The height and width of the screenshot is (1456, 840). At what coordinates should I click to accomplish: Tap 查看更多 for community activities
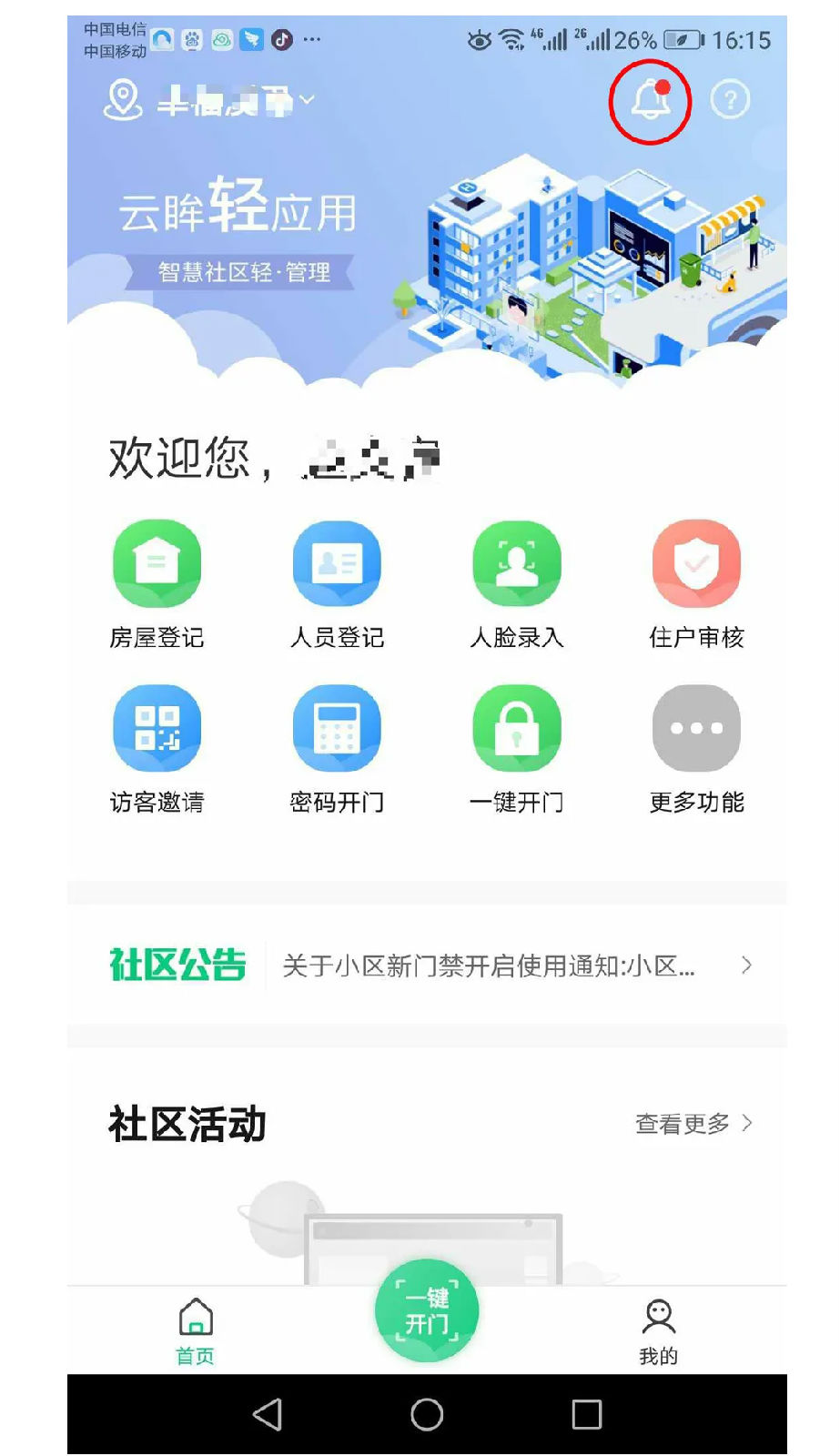693,1124
